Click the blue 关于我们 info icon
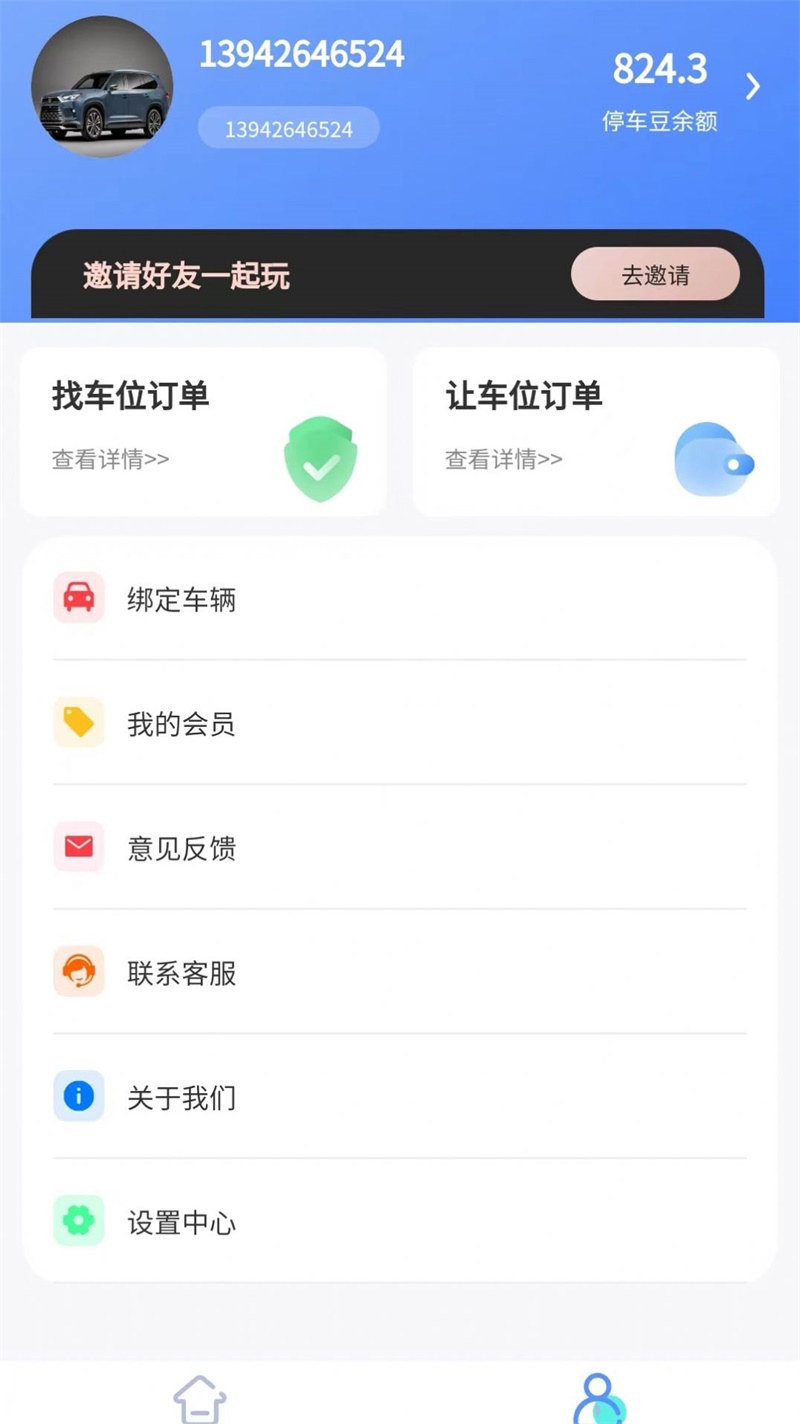Screen dimensions: 800x1424 click(x=79, y=1096)
